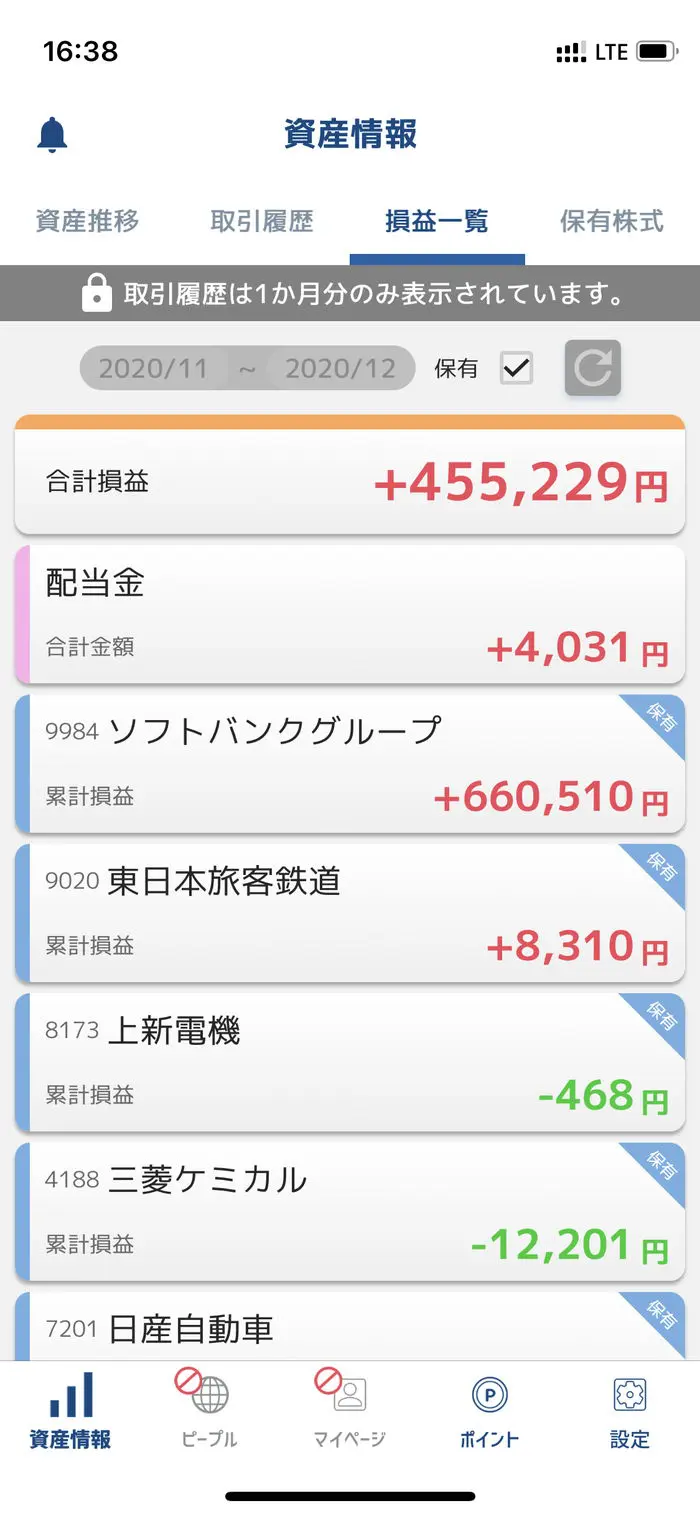Screen dimensions: 700x1516
Task: Select ピープル in the bottom bar
Action: pos(210,1410)
